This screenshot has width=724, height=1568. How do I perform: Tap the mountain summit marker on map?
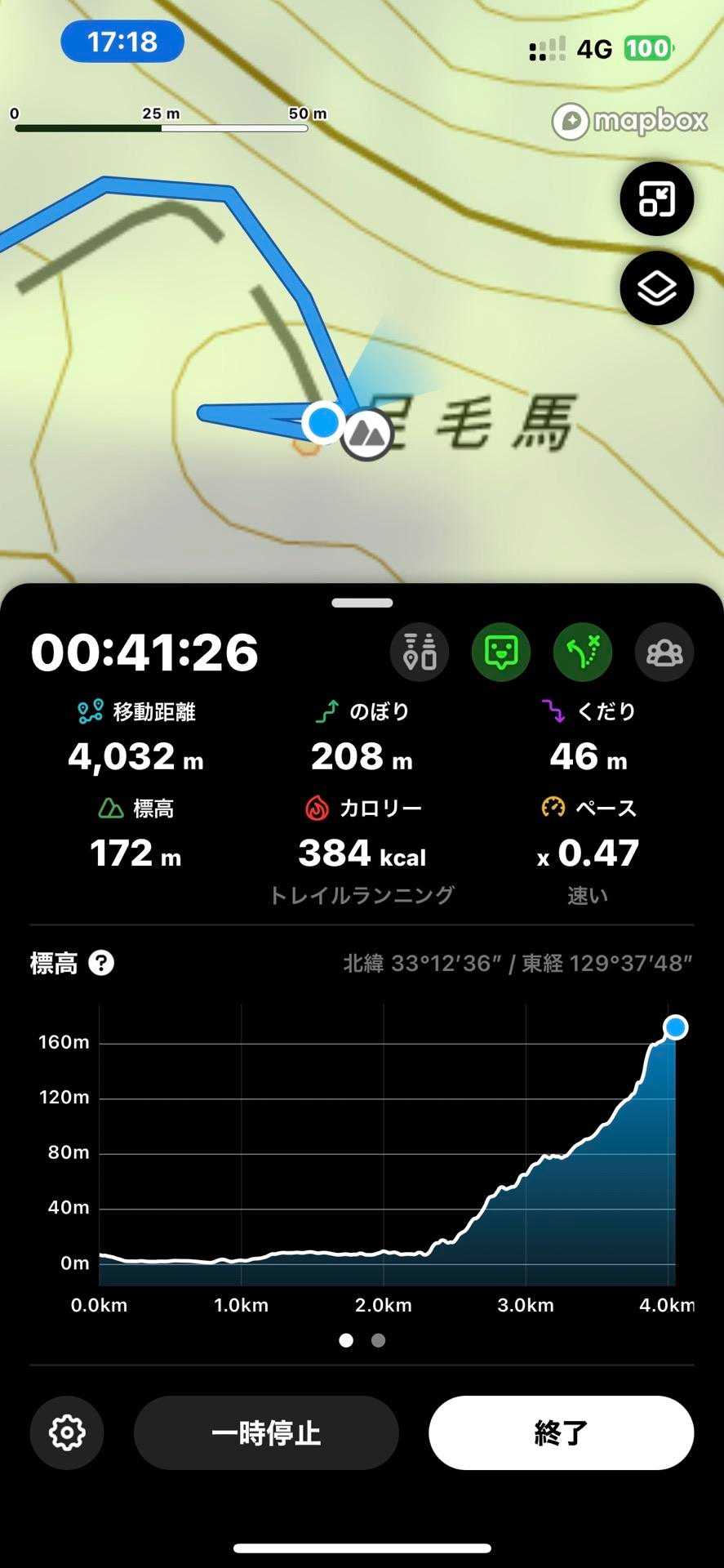(366, 435)
